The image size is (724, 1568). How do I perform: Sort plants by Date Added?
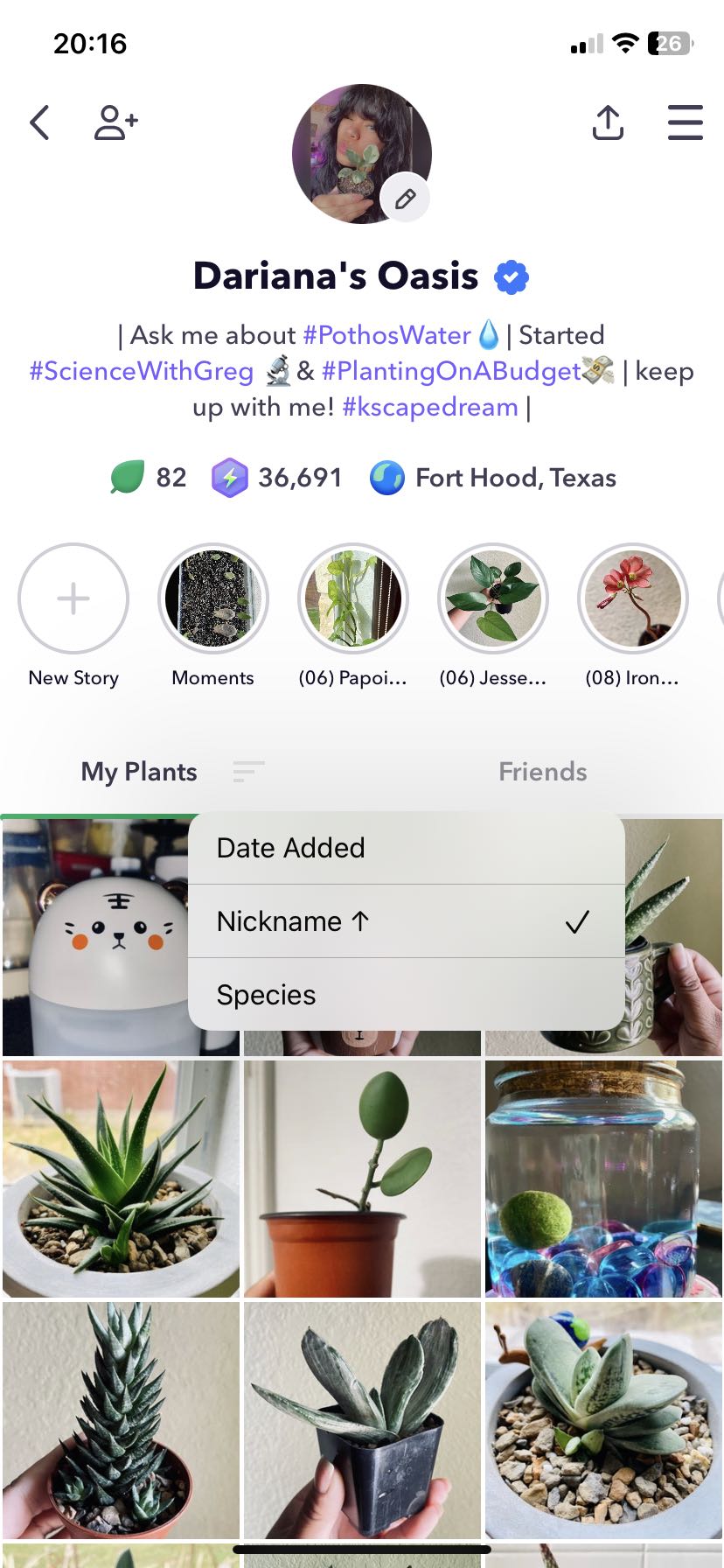[x=405, y=848]
